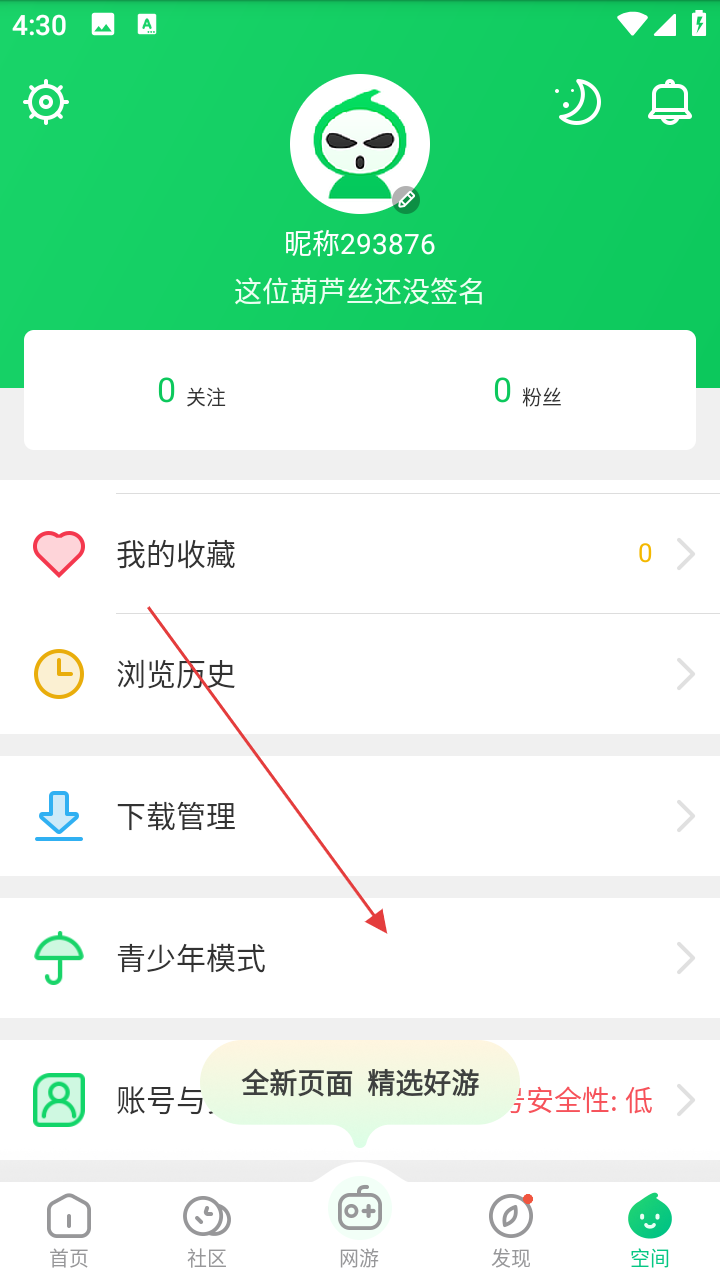720x1280 pixels.
Task: Open the notifications bell
Action: click(669, 102)
